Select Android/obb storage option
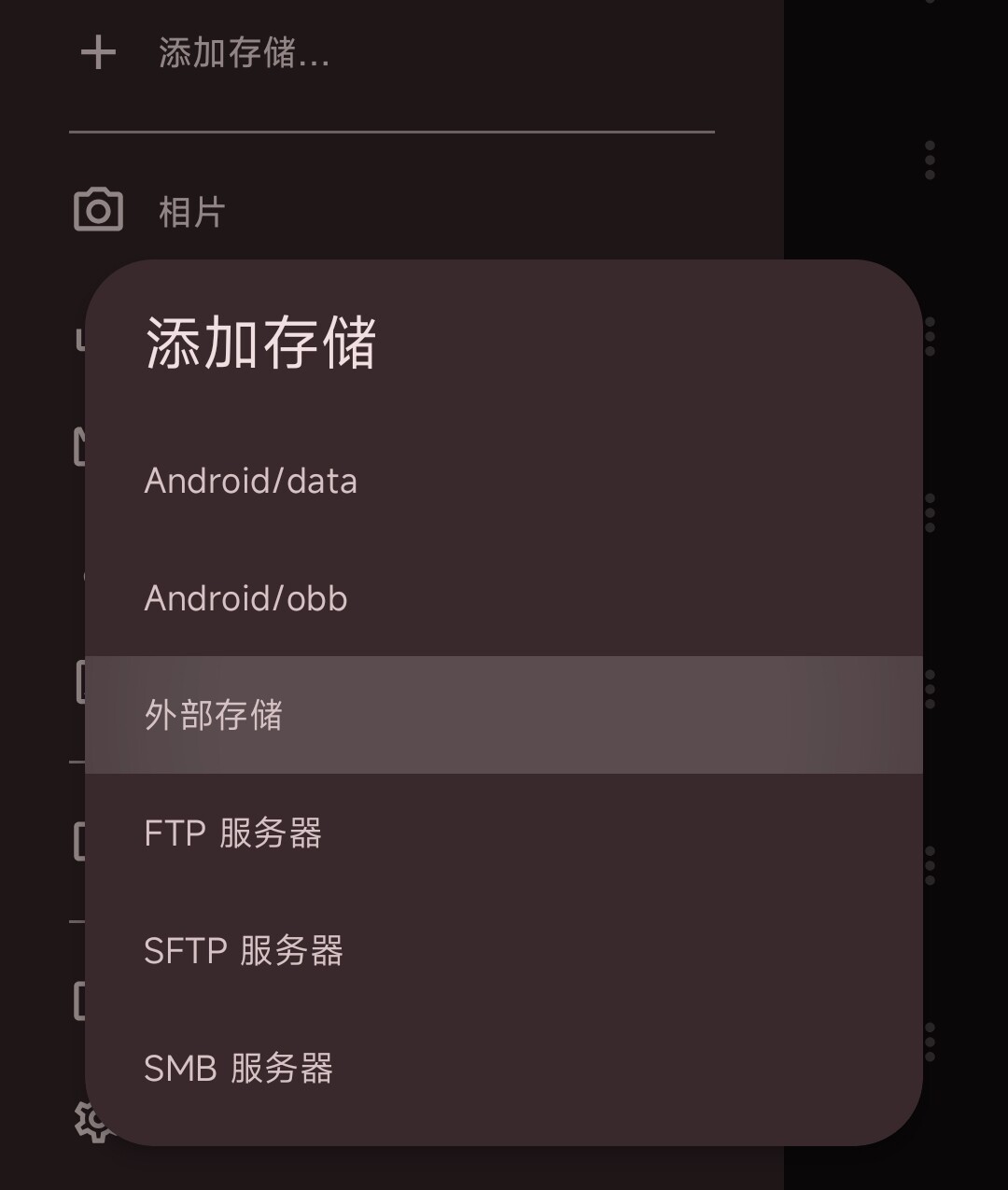This screenshot has height=1190, width=1008. click(245, 598)
